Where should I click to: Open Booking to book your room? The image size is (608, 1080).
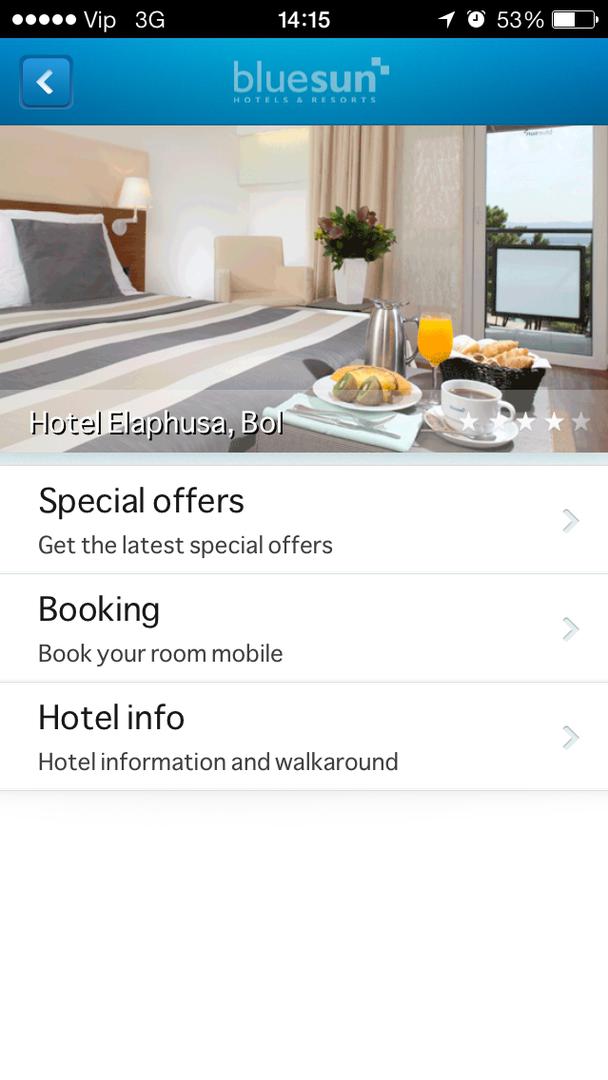304,629
